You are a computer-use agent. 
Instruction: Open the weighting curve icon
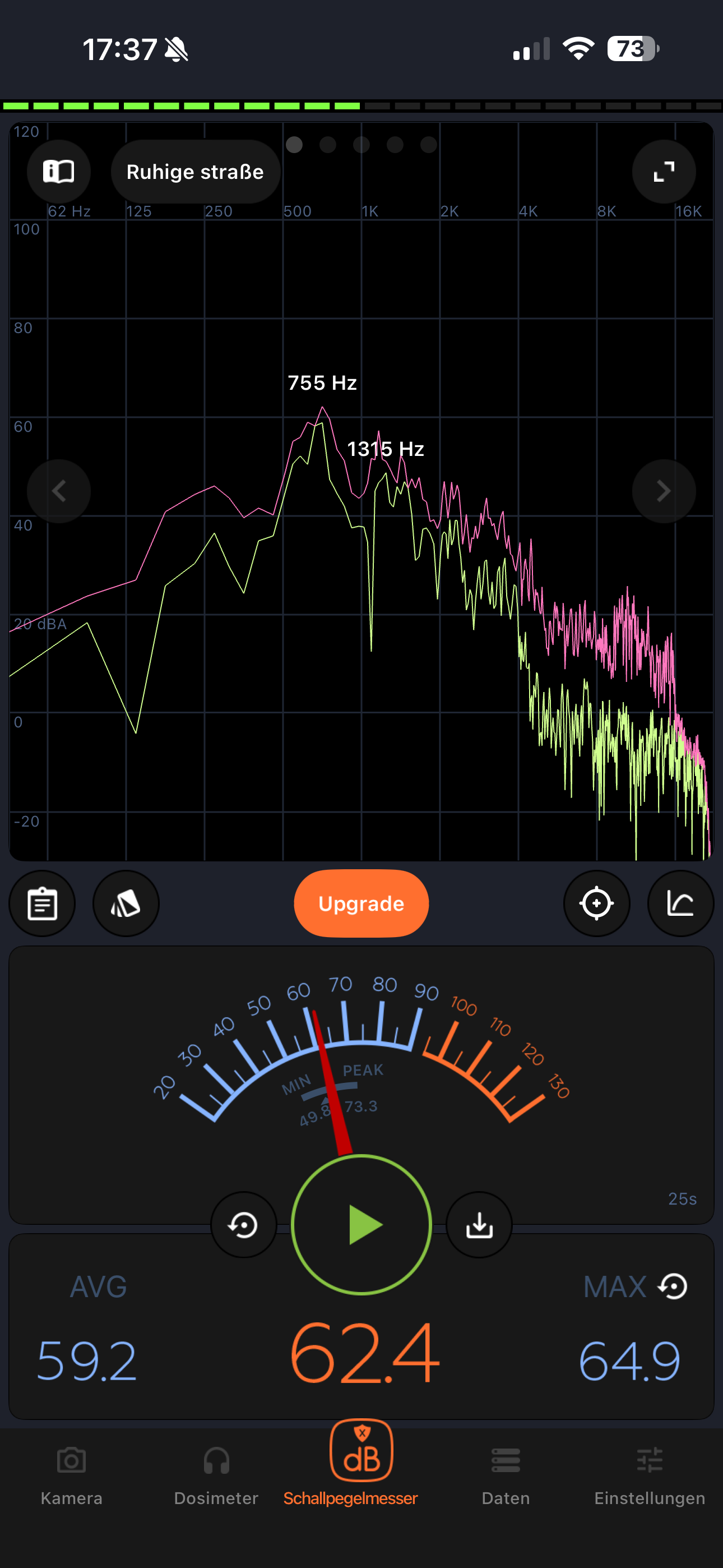click(680, 904)
